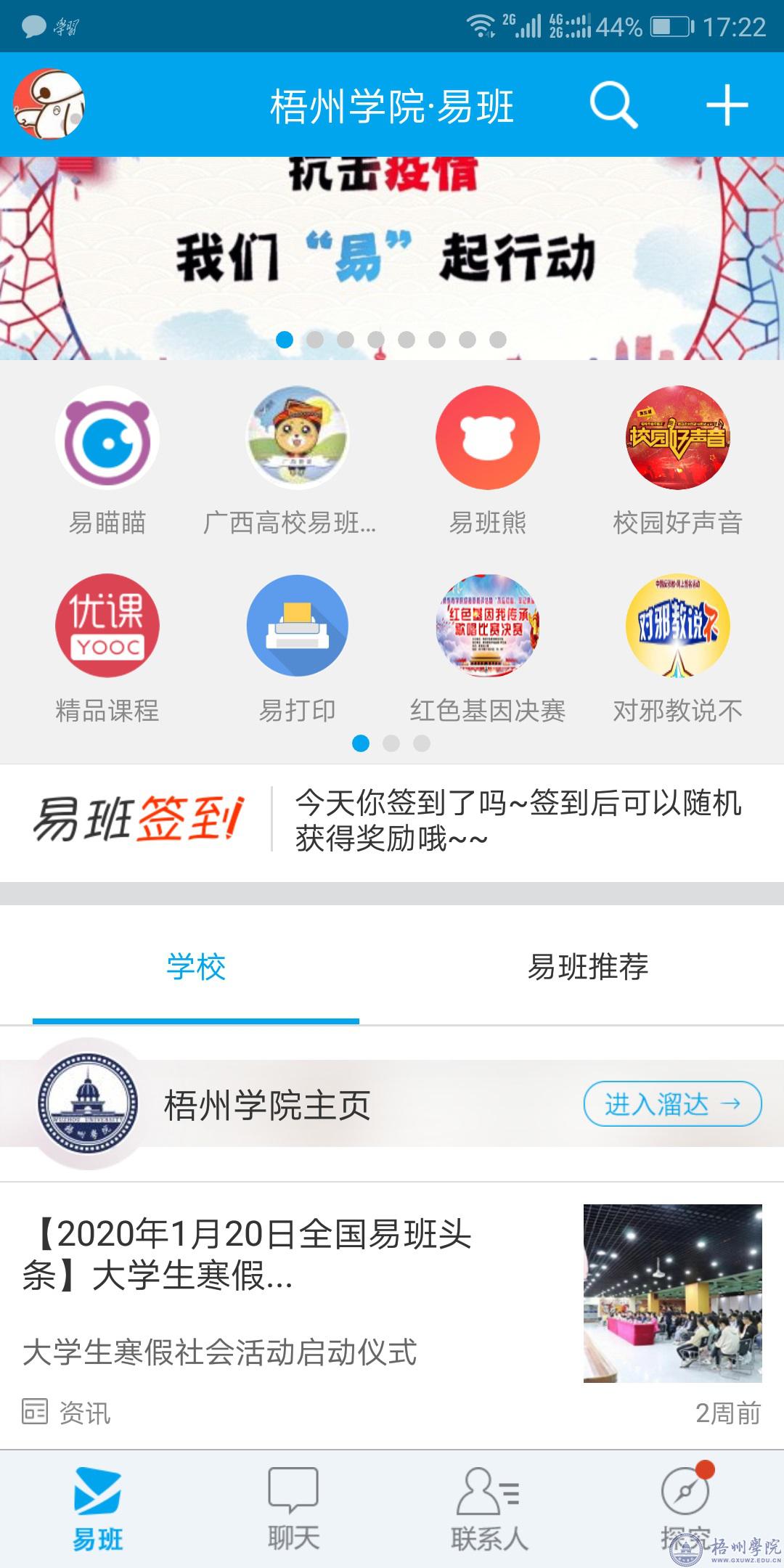Tap the plus icon in the header
This screenshot has height=1568, width=784.
point(727,105)
